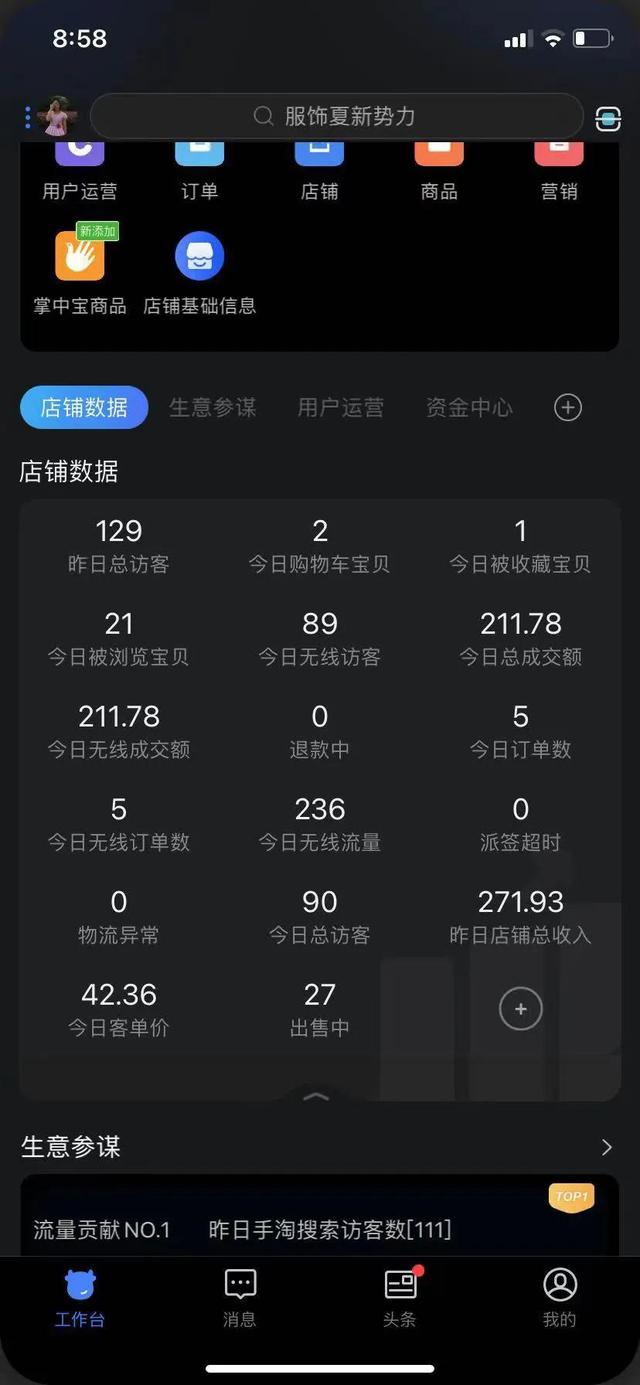Switch to the 生意参谋 tab
The width and height of the screenshot is (640, 1385).
point(213,407)
